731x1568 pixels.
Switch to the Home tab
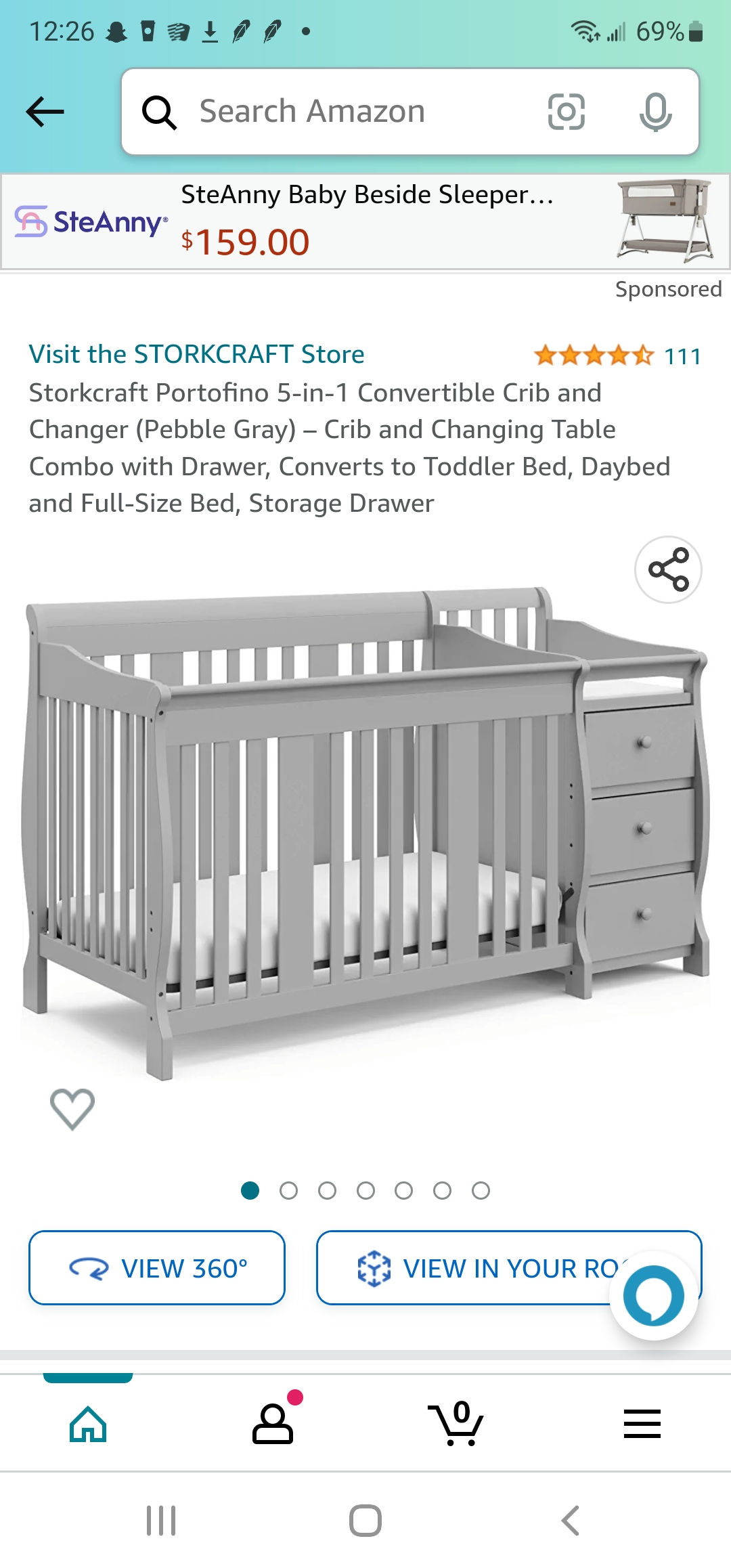[x=88, y=1423]
